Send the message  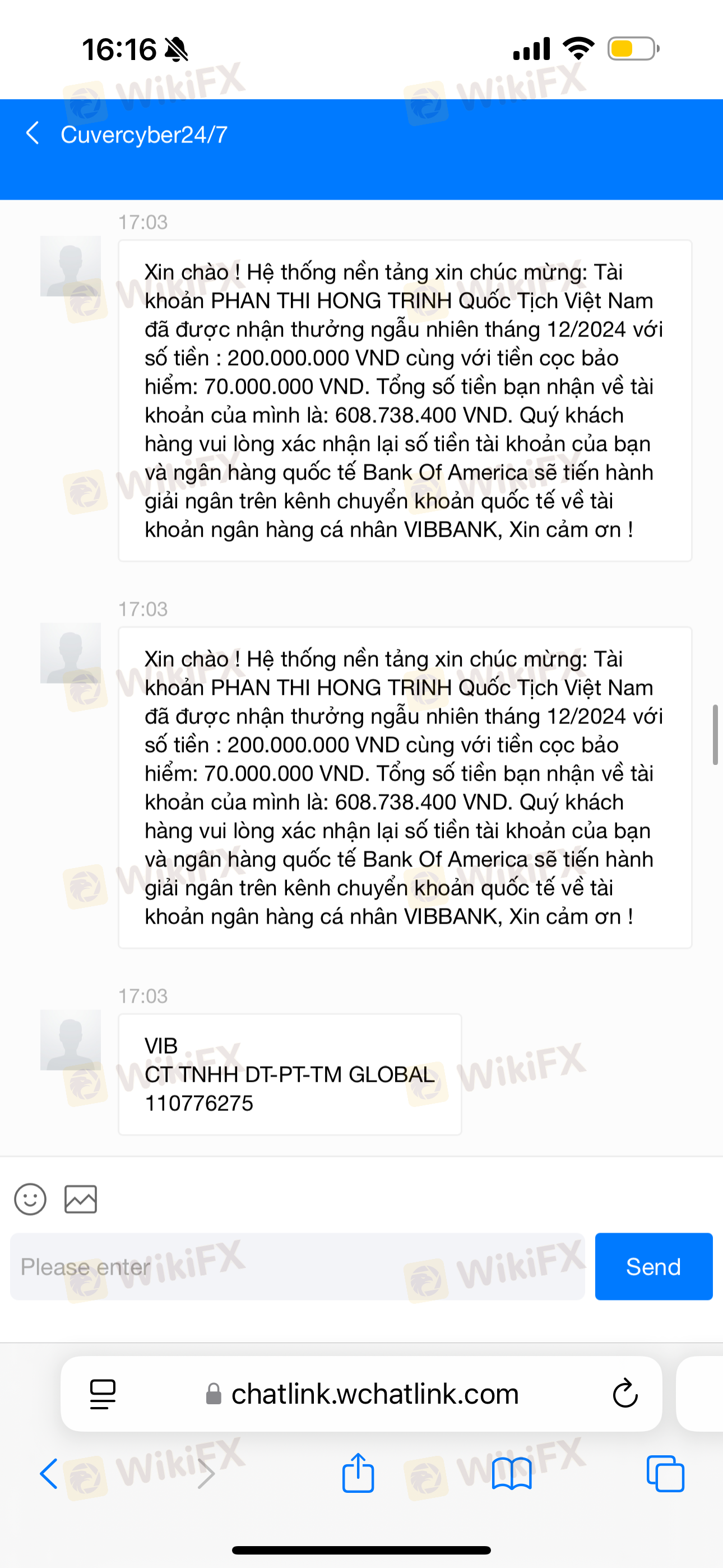[653, 1267]
